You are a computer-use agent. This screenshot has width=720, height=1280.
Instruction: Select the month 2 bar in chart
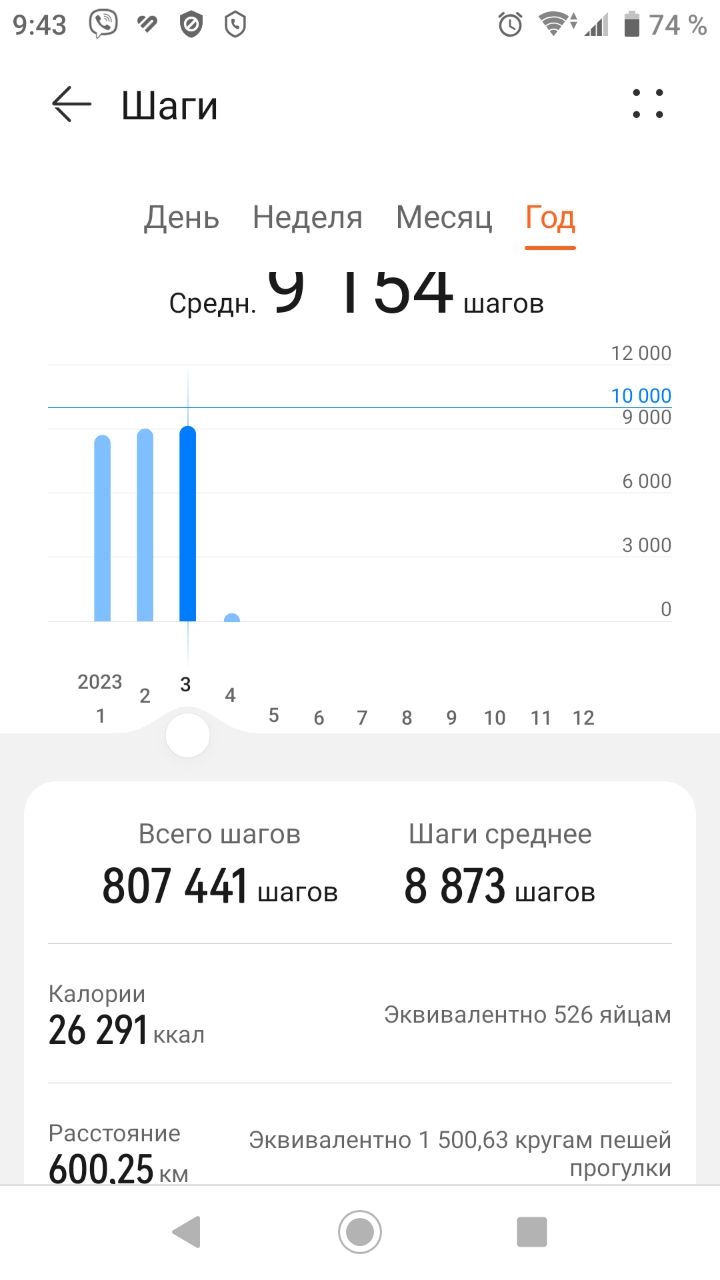tap(145, 525)
